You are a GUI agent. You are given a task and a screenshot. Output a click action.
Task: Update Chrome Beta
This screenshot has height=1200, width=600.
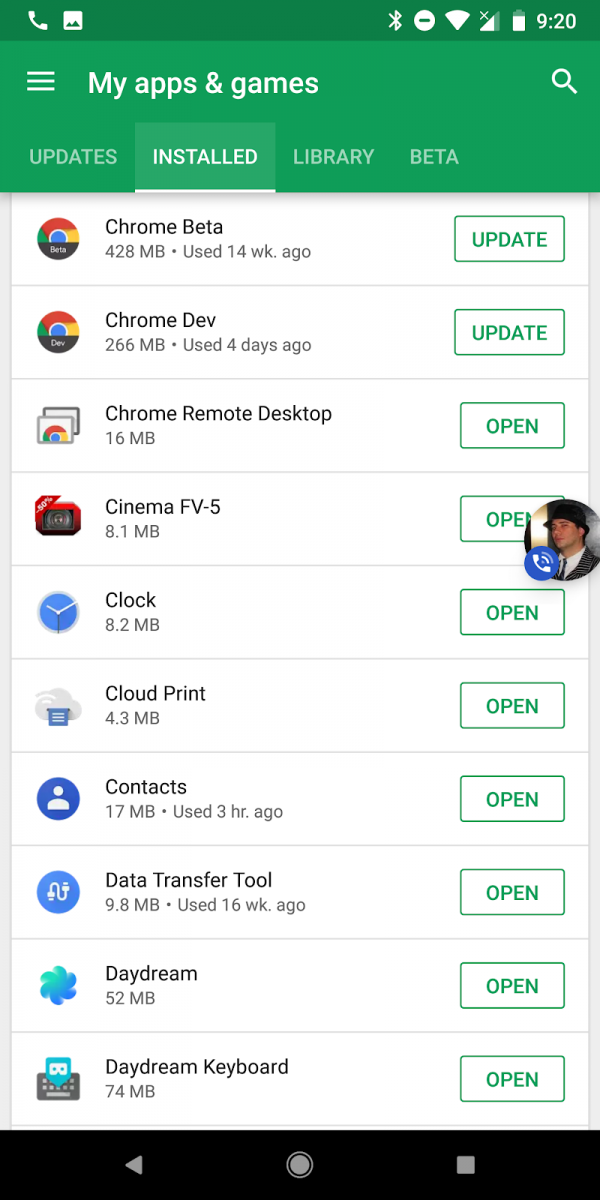509,239
